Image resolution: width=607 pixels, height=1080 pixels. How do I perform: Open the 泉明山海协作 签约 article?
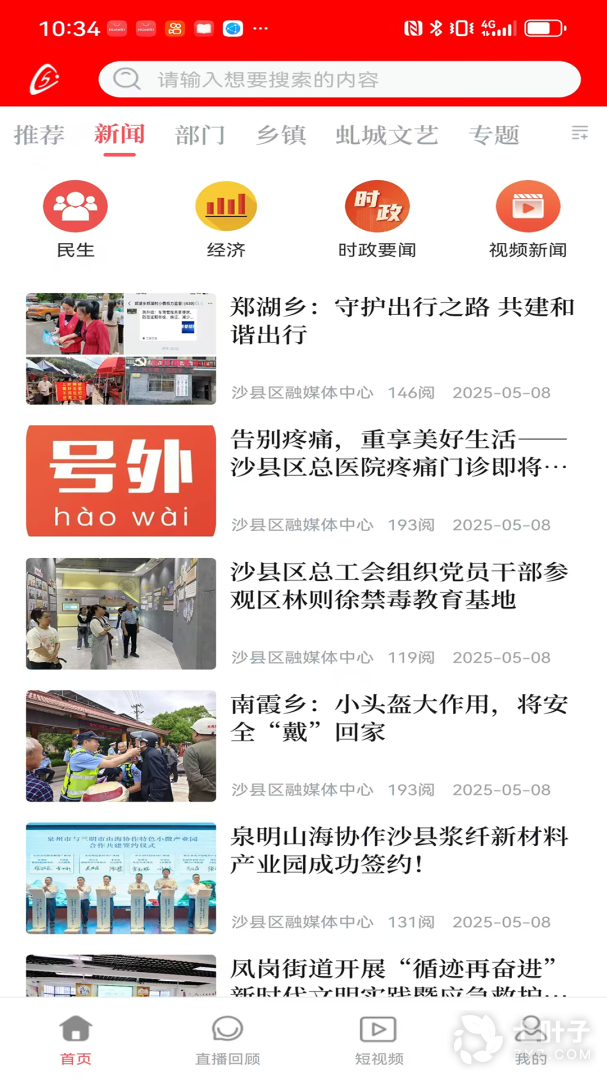coord(400,850)
